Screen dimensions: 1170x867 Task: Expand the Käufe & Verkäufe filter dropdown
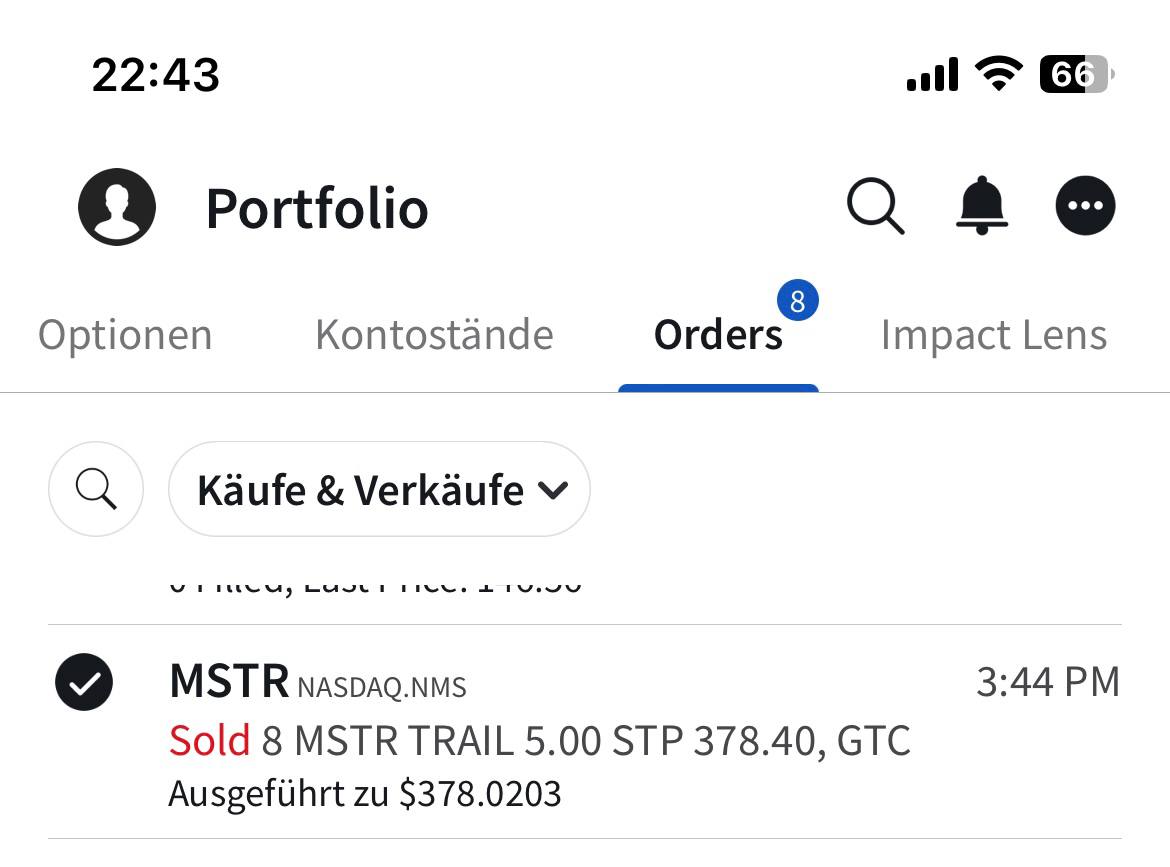380,490
